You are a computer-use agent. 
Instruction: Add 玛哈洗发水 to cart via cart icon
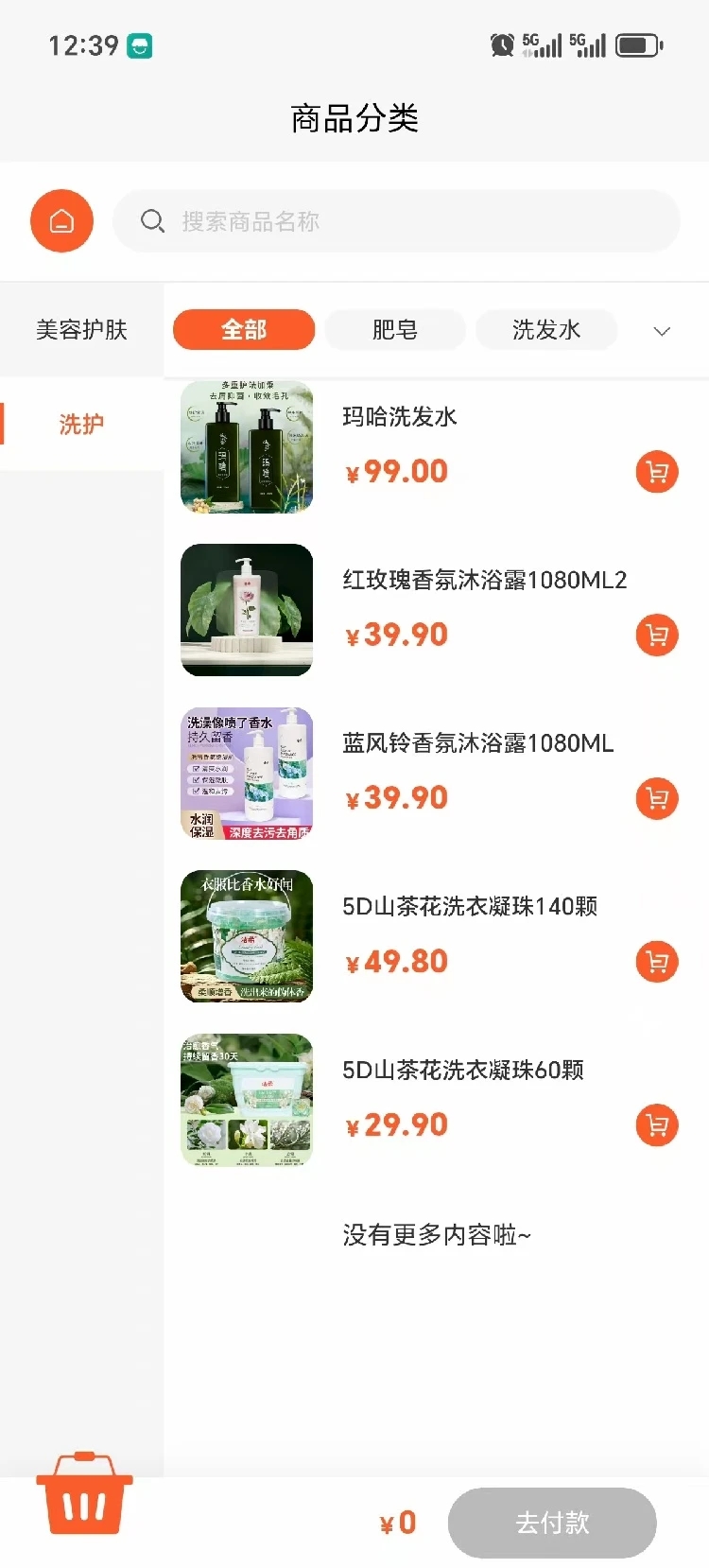pyautogui.click(x=656, y=471)
